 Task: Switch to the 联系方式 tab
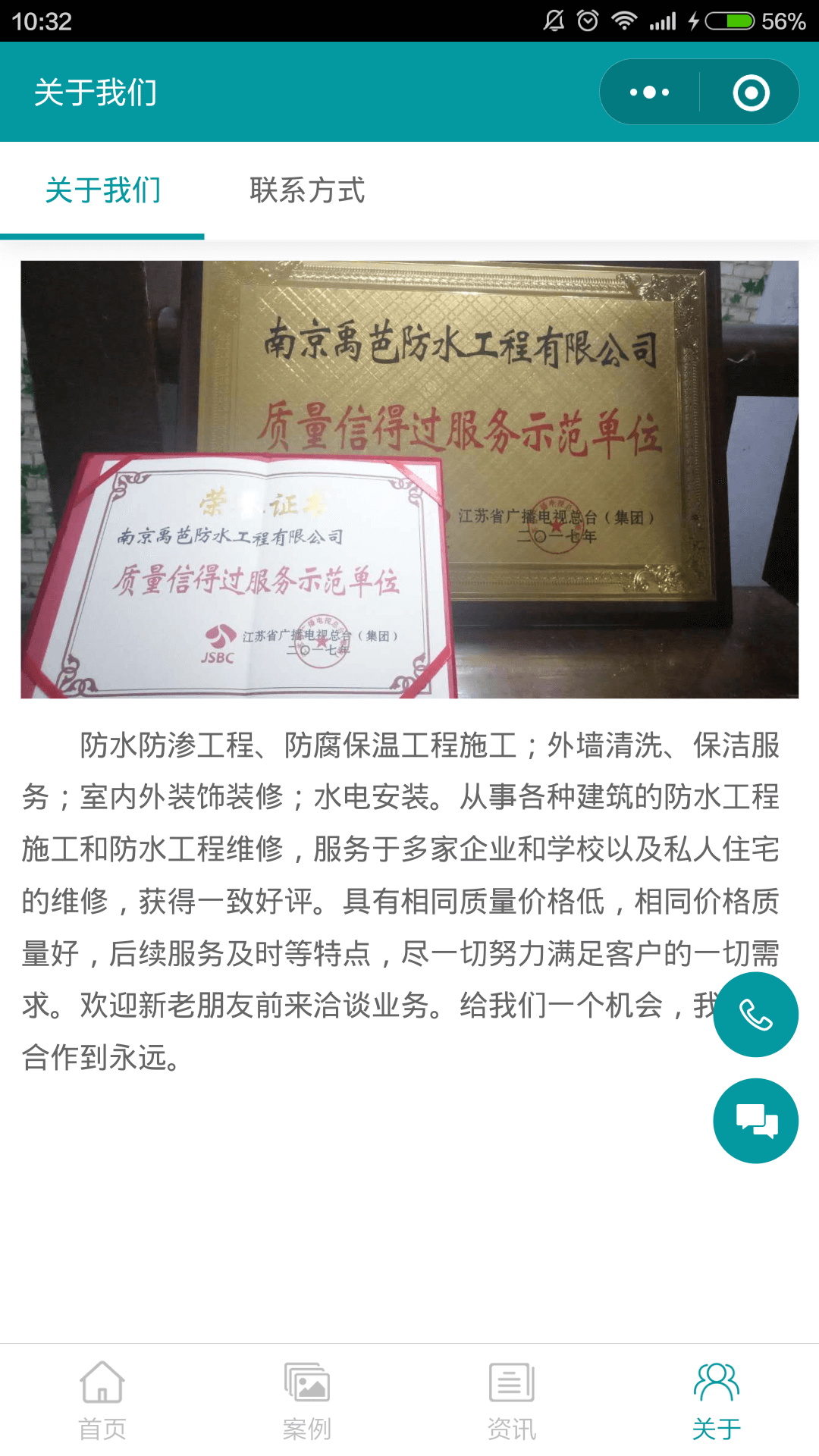point(307,190)
